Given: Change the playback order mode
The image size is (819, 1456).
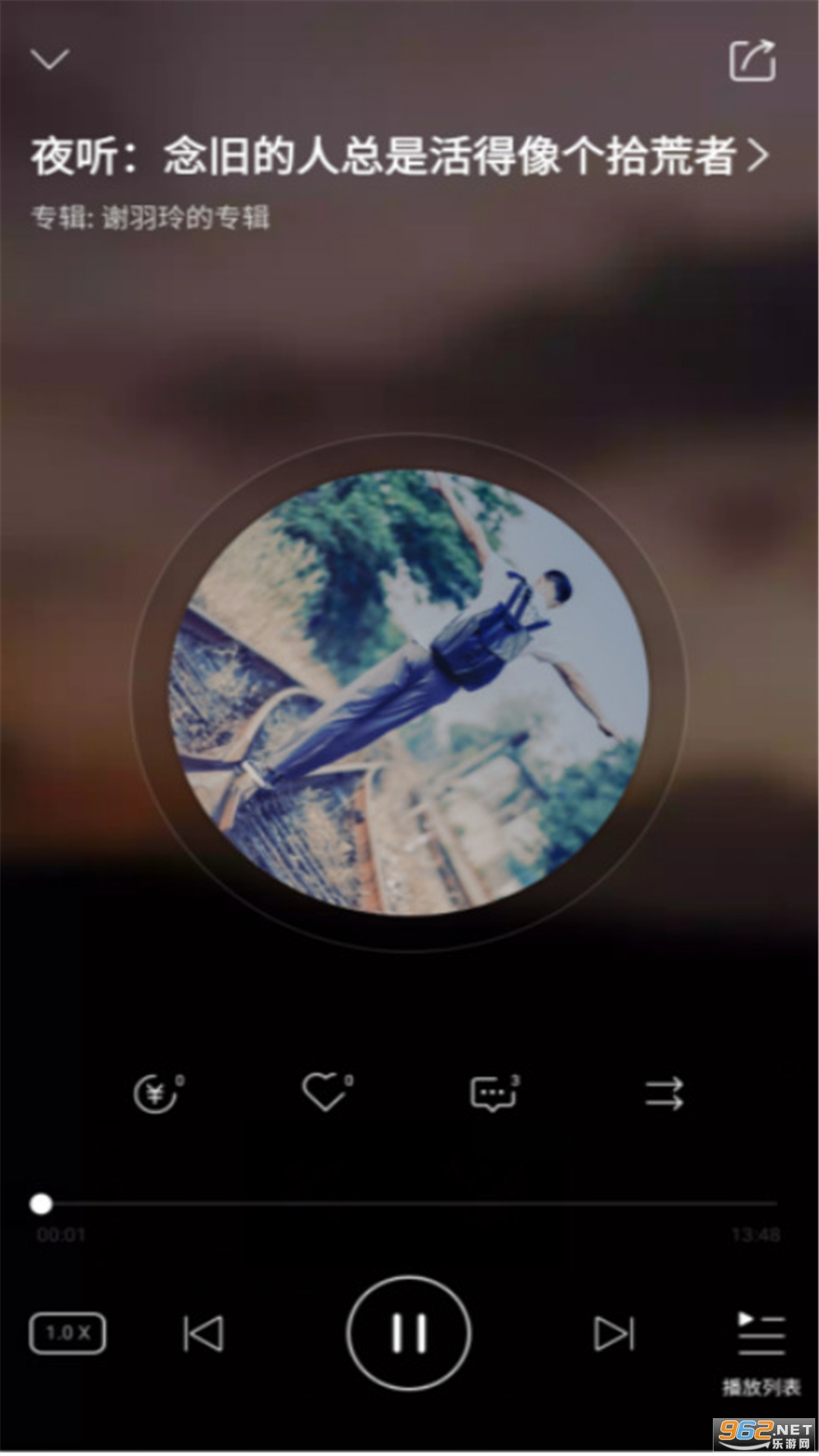Looking at the screenshot, I should tap(664, 1094).
